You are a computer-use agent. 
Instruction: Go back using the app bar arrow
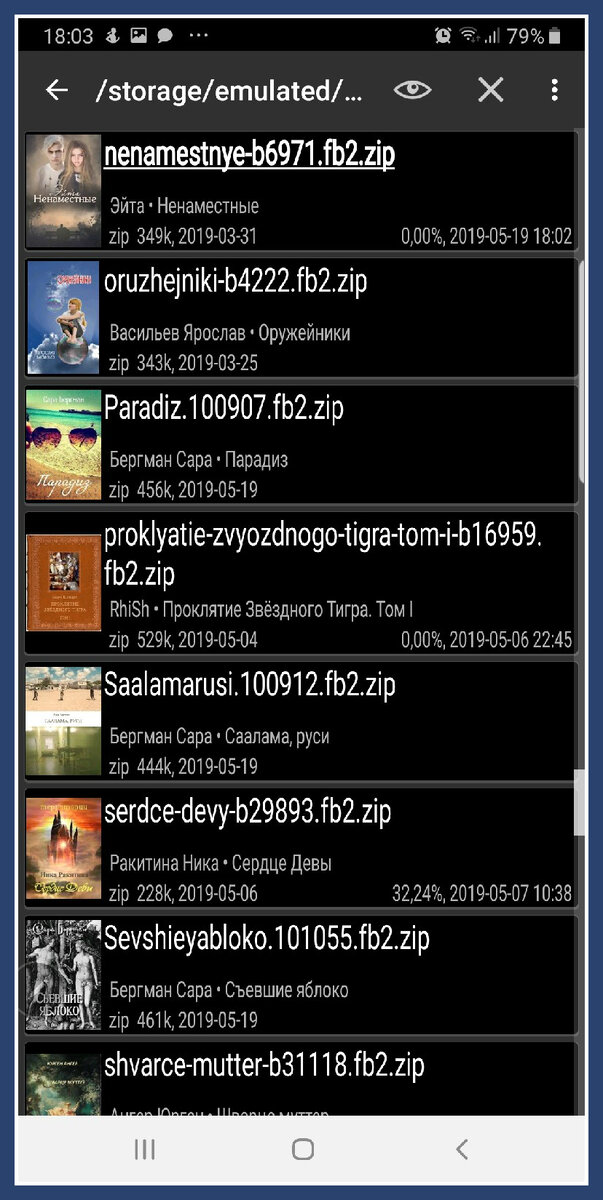pos(57,90)
